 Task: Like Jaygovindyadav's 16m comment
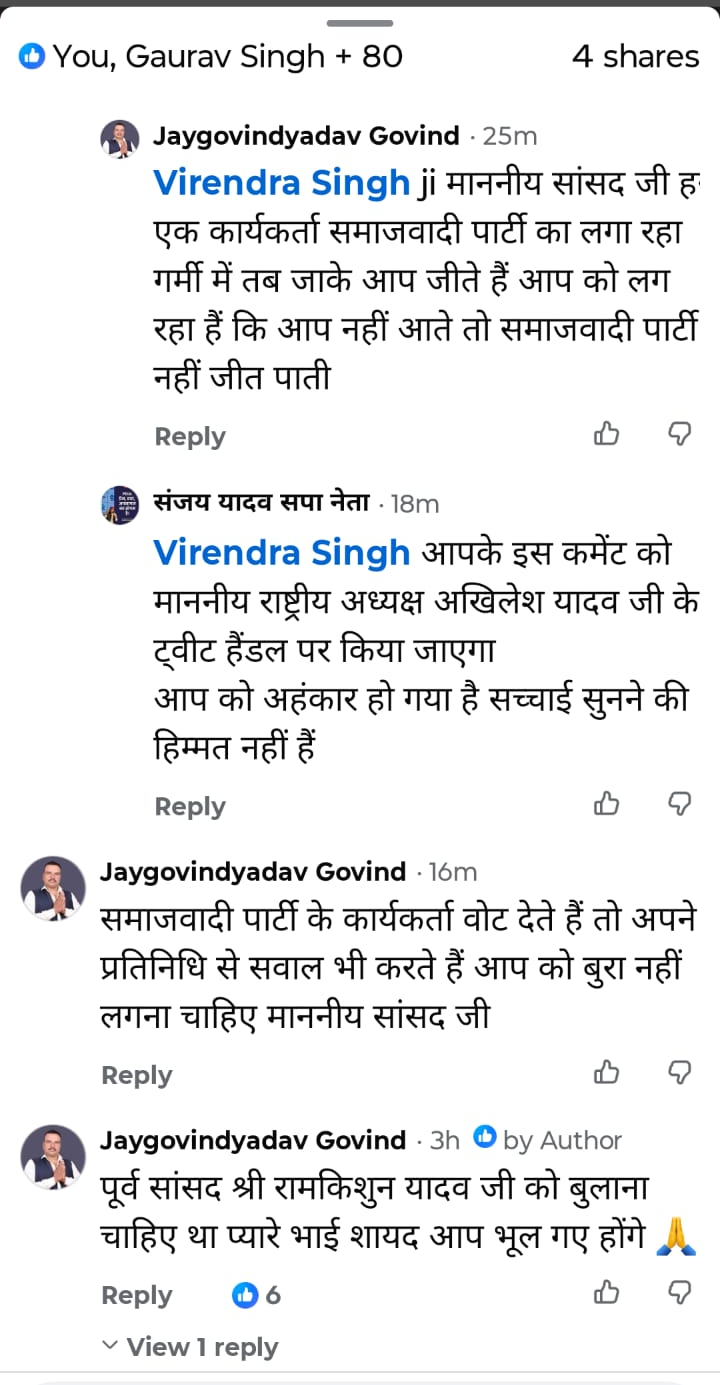pyautogui.click(x=607, y=1073)
